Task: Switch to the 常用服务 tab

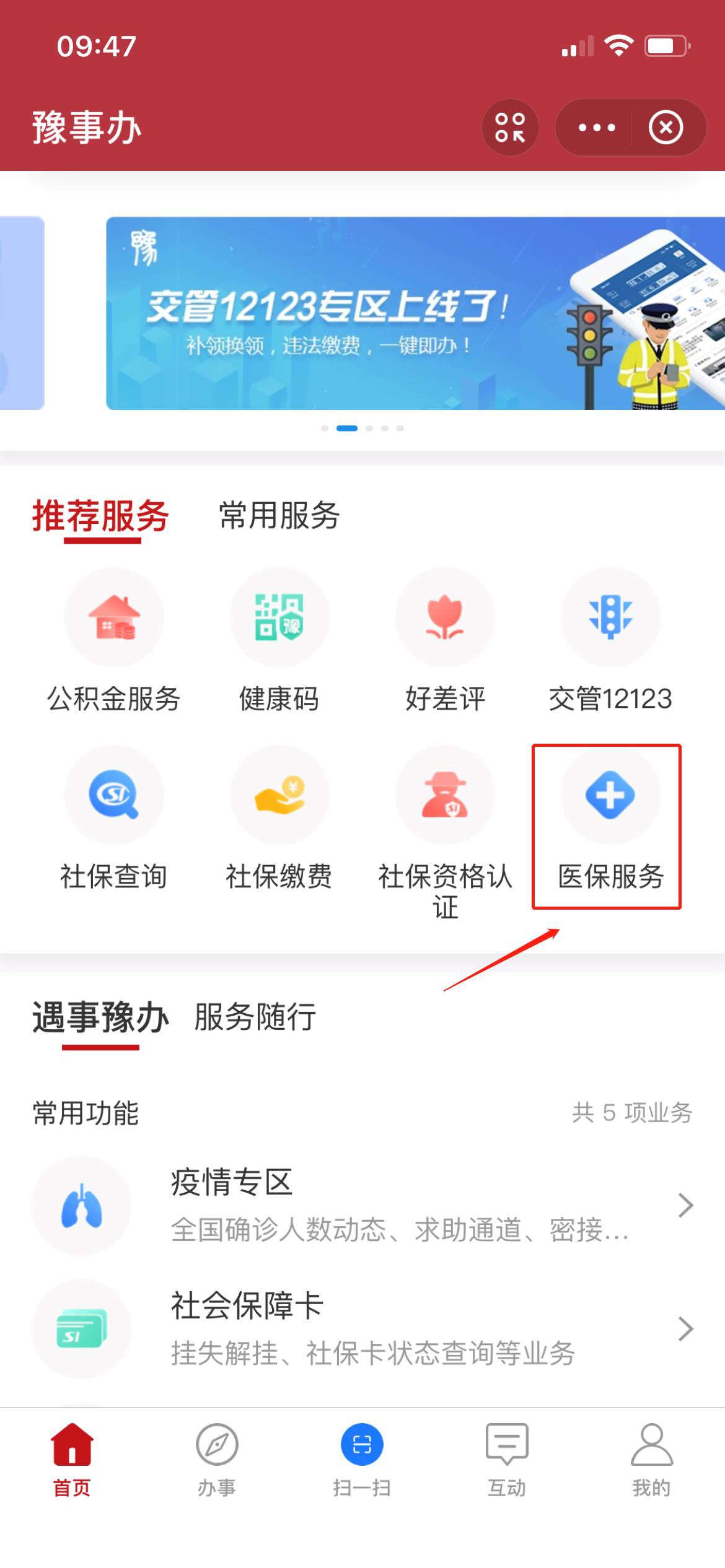Action: click(279, 516)
